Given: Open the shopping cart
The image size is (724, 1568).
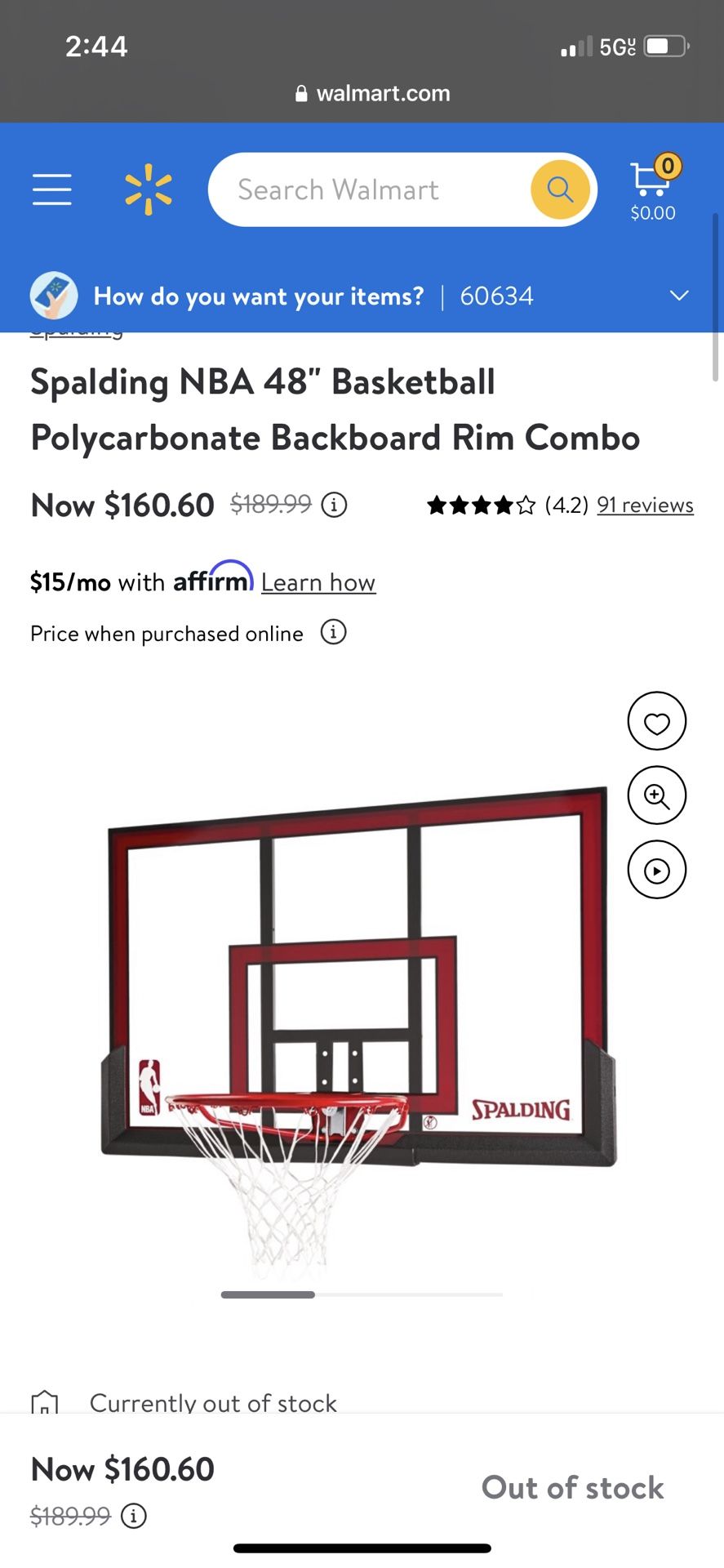Looking at the screenshot, I should 649,181.
